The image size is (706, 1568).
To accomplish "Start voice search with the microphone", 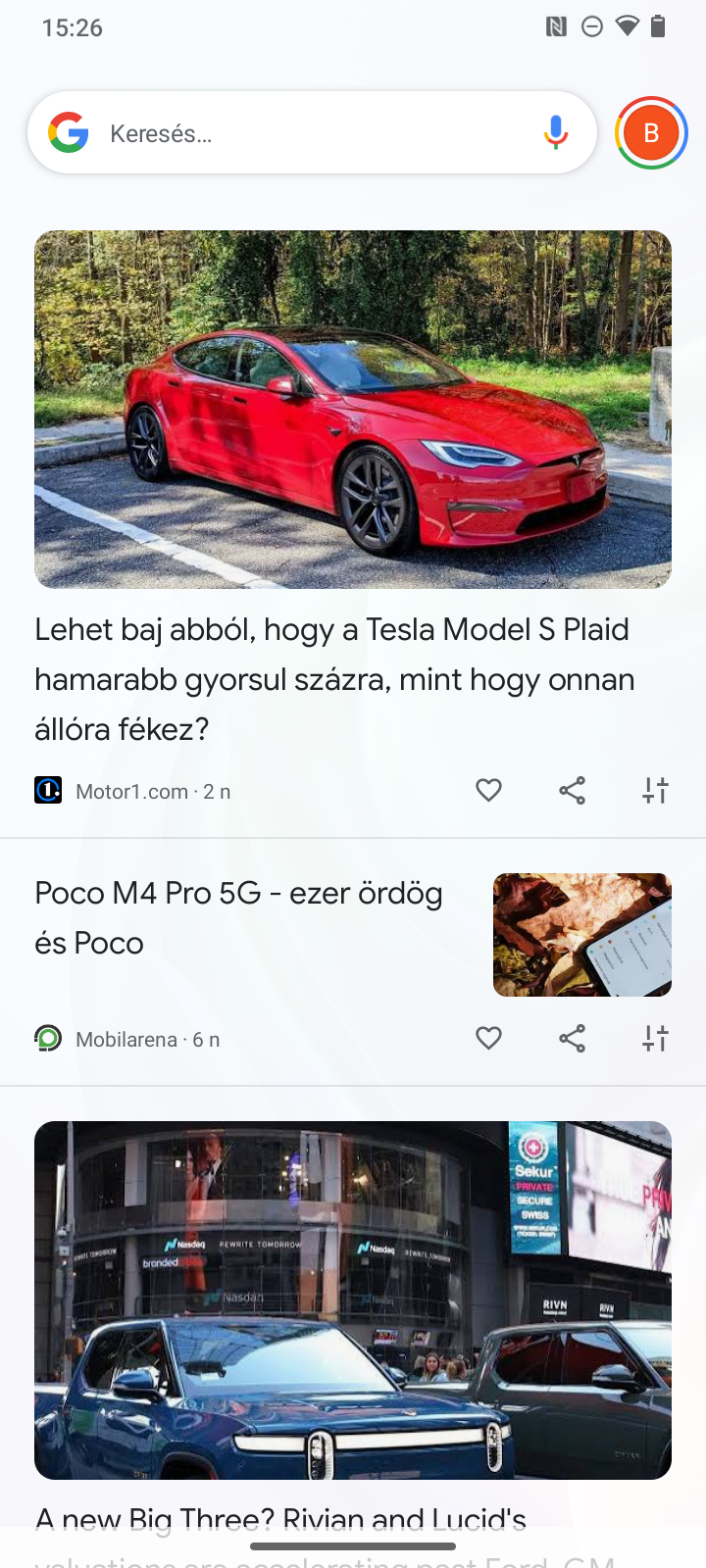I will (556, 132).
